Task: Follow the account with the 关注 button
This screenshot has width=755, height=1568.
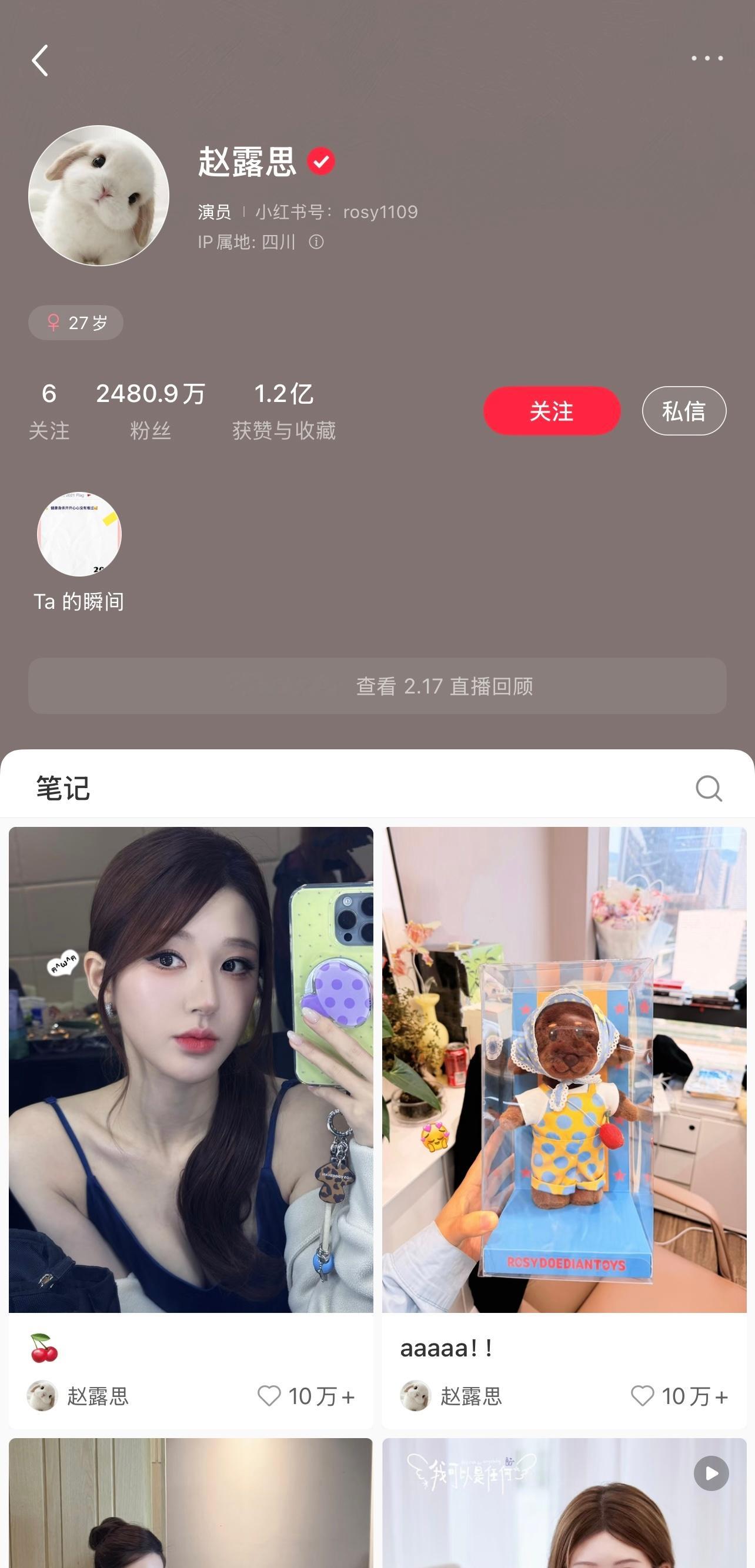Action: pyautogui.click(x=551, y=410)
